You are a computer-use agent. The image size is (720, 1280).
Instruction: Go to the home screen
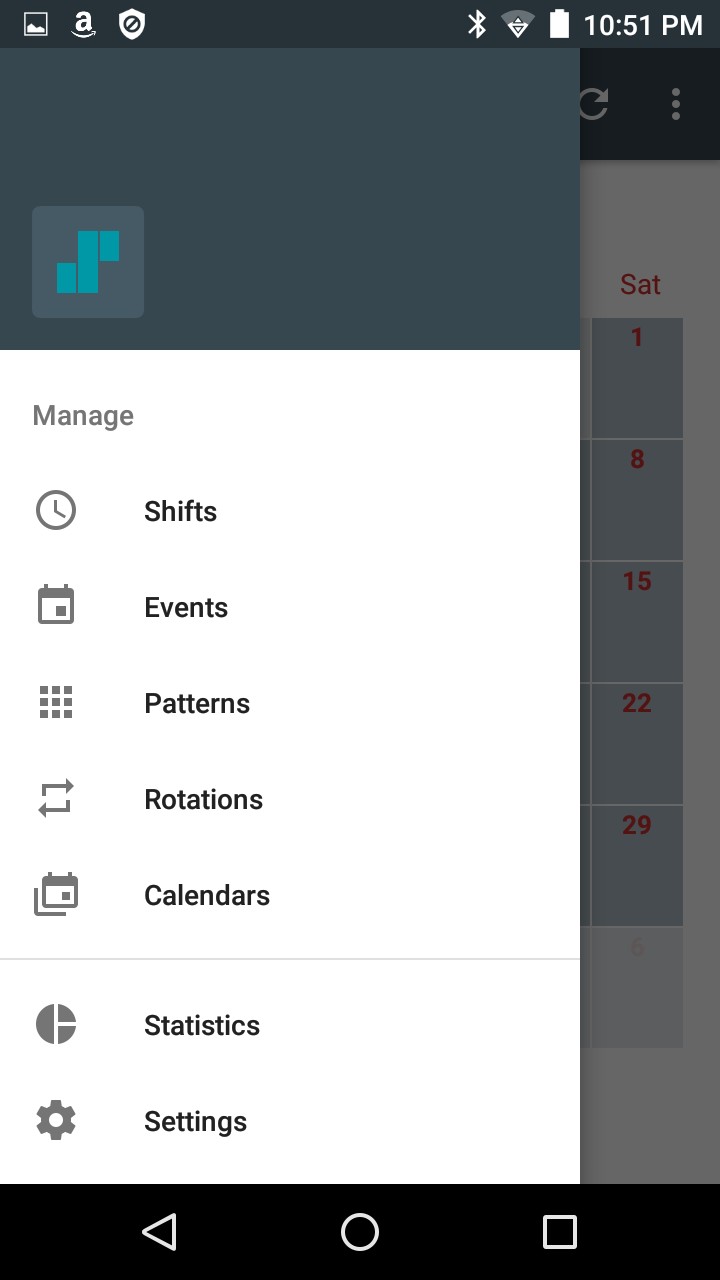pyautogui.click(x=360, y=1232)
